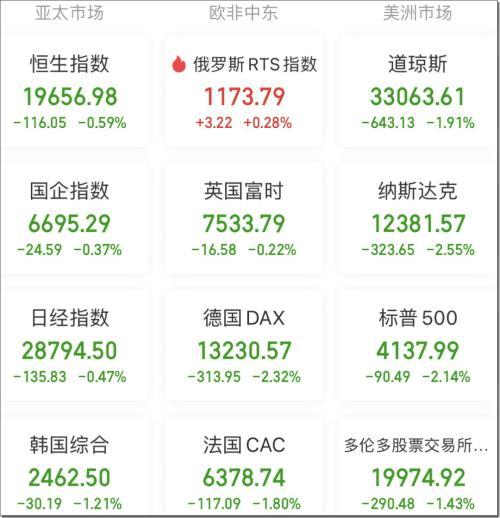500x518 pixels.
Task: View 道琼斯 index details
Action: 418,91
